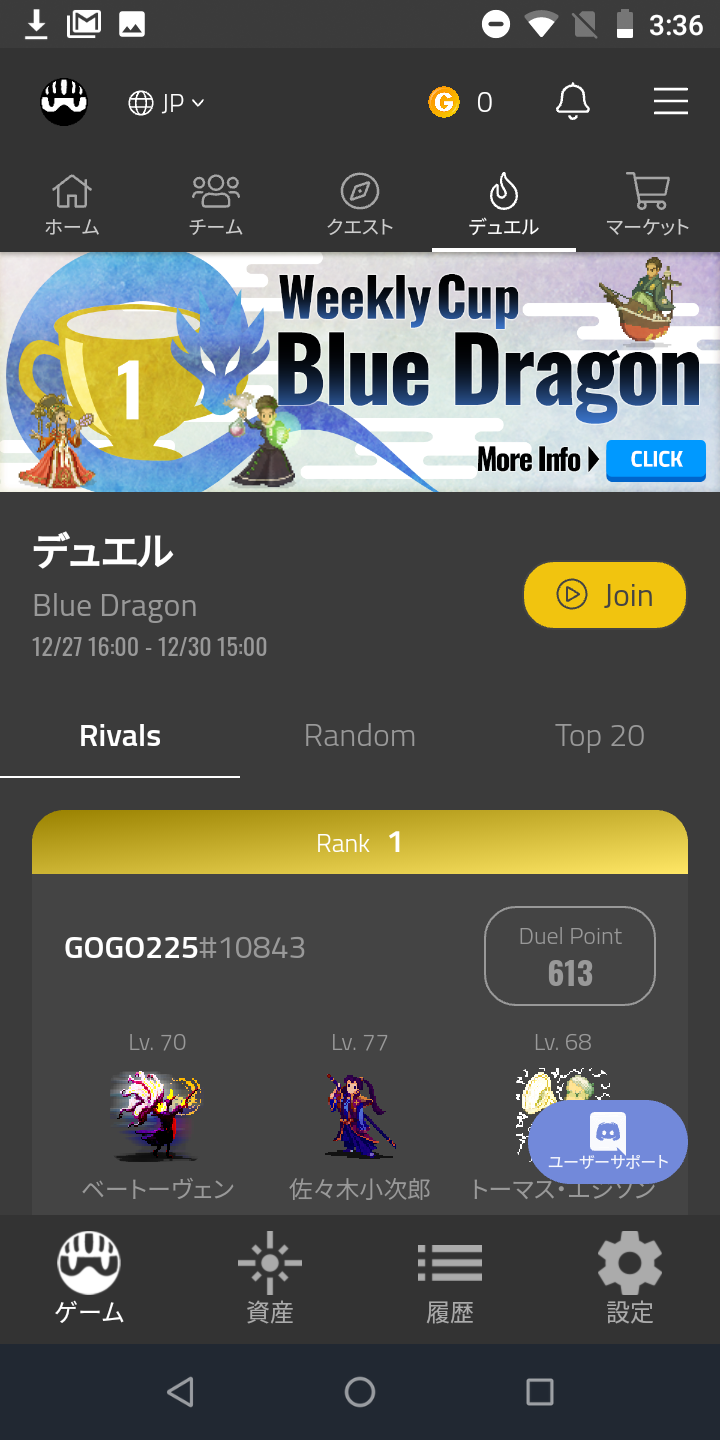View the Top 20 tab
720x1440 pixels.
[600, 736]
